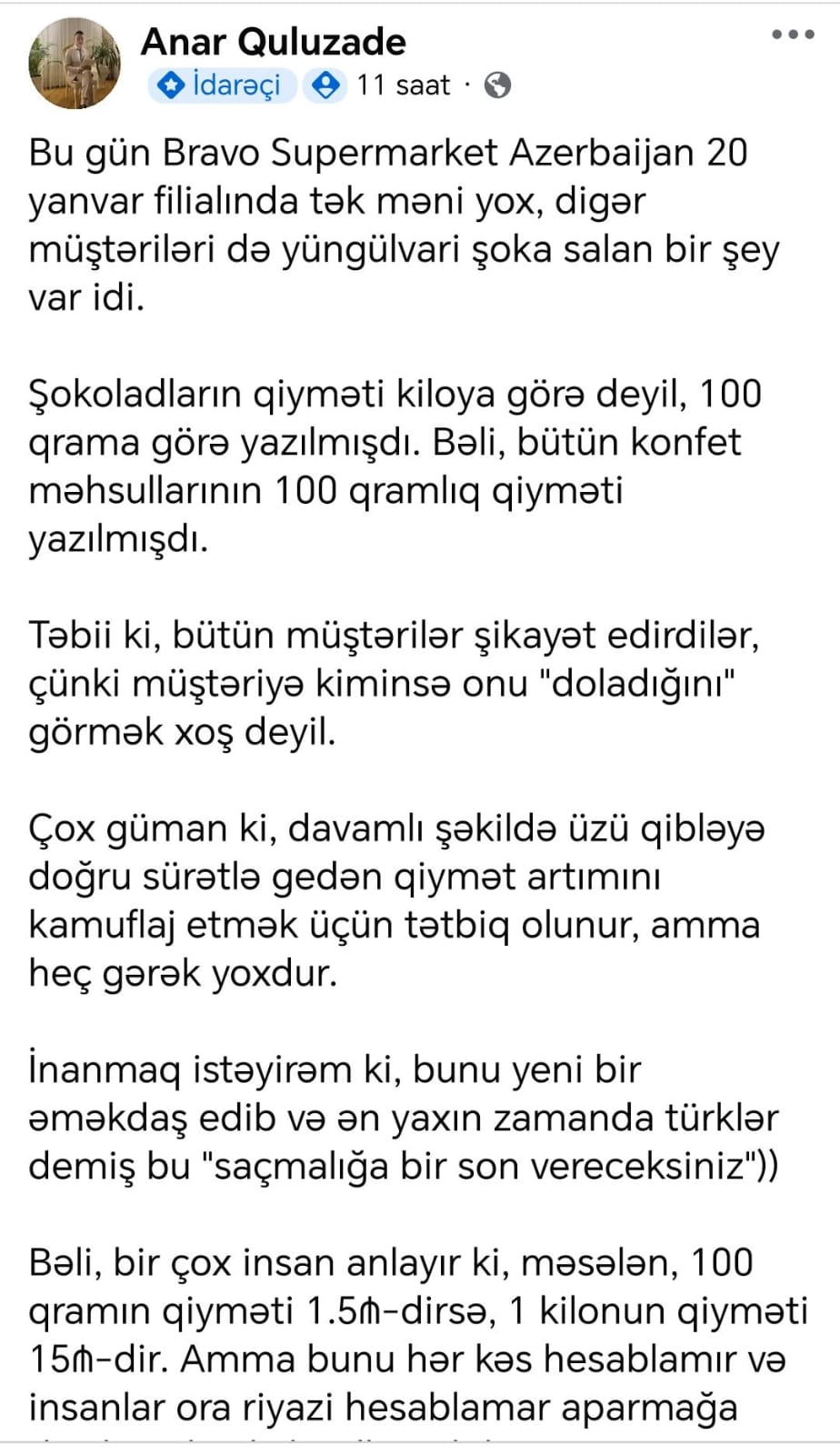
Task: Open Anar Quluzade's profile picture
Action: click(x=75, y=62)
